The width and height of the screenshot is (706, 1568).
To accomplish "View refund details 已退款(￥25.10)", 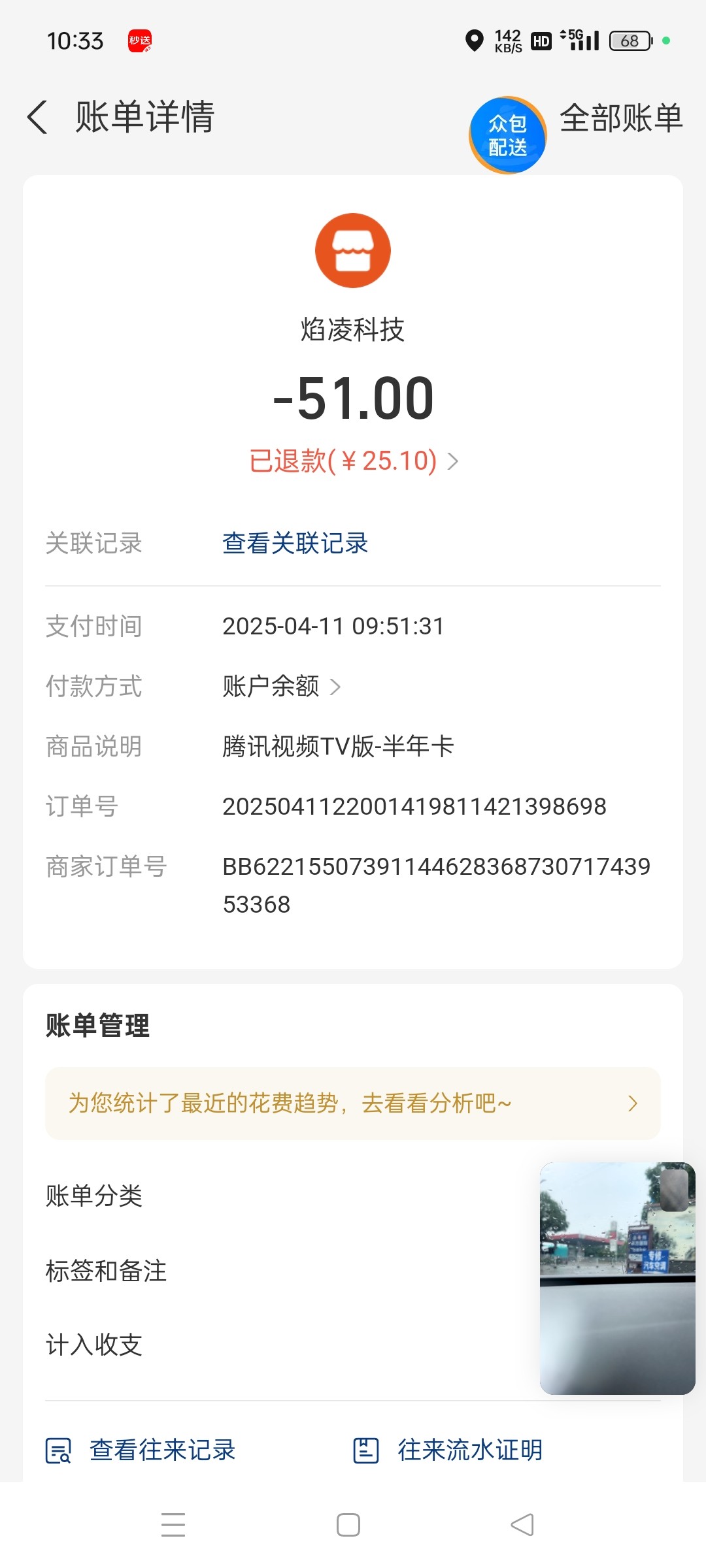I will pos(354,461).
